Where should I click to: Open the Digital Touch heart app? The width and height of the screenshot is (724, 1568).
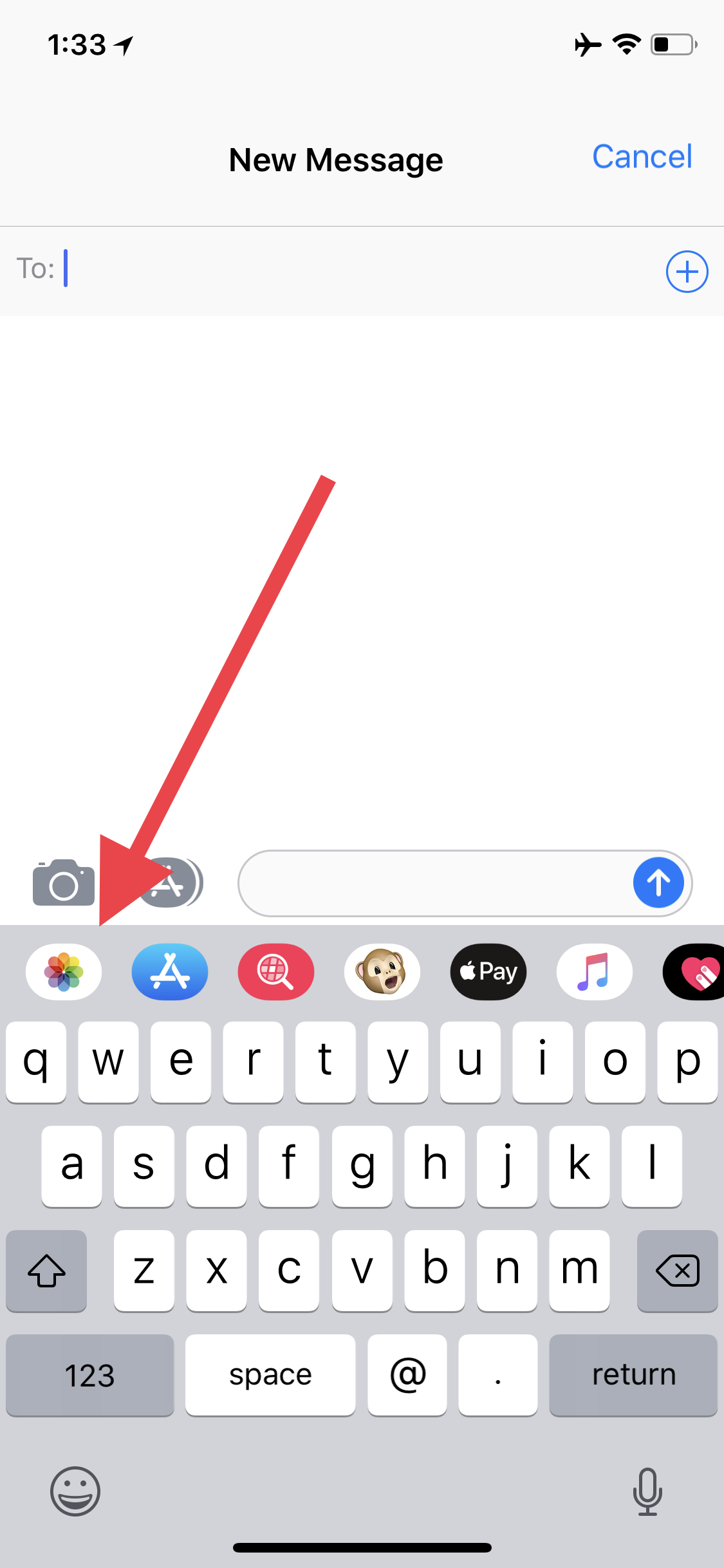(694, 971)
